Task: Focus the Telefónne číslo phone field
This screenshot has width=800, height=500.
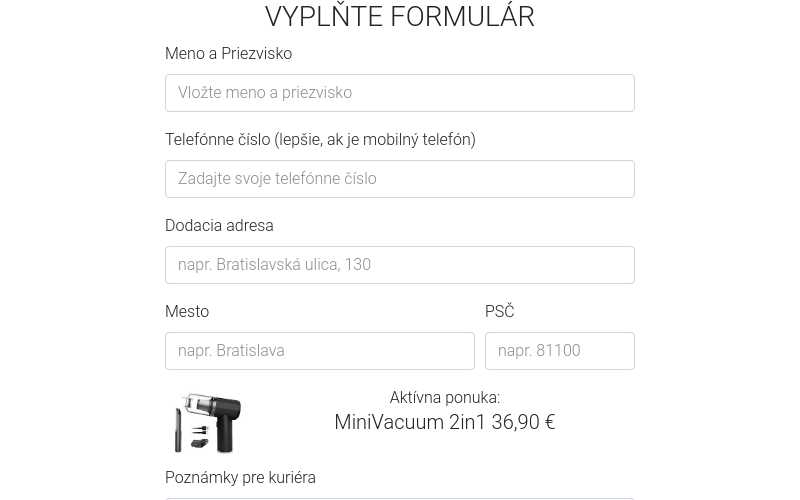Action: [x=399, y=179]
